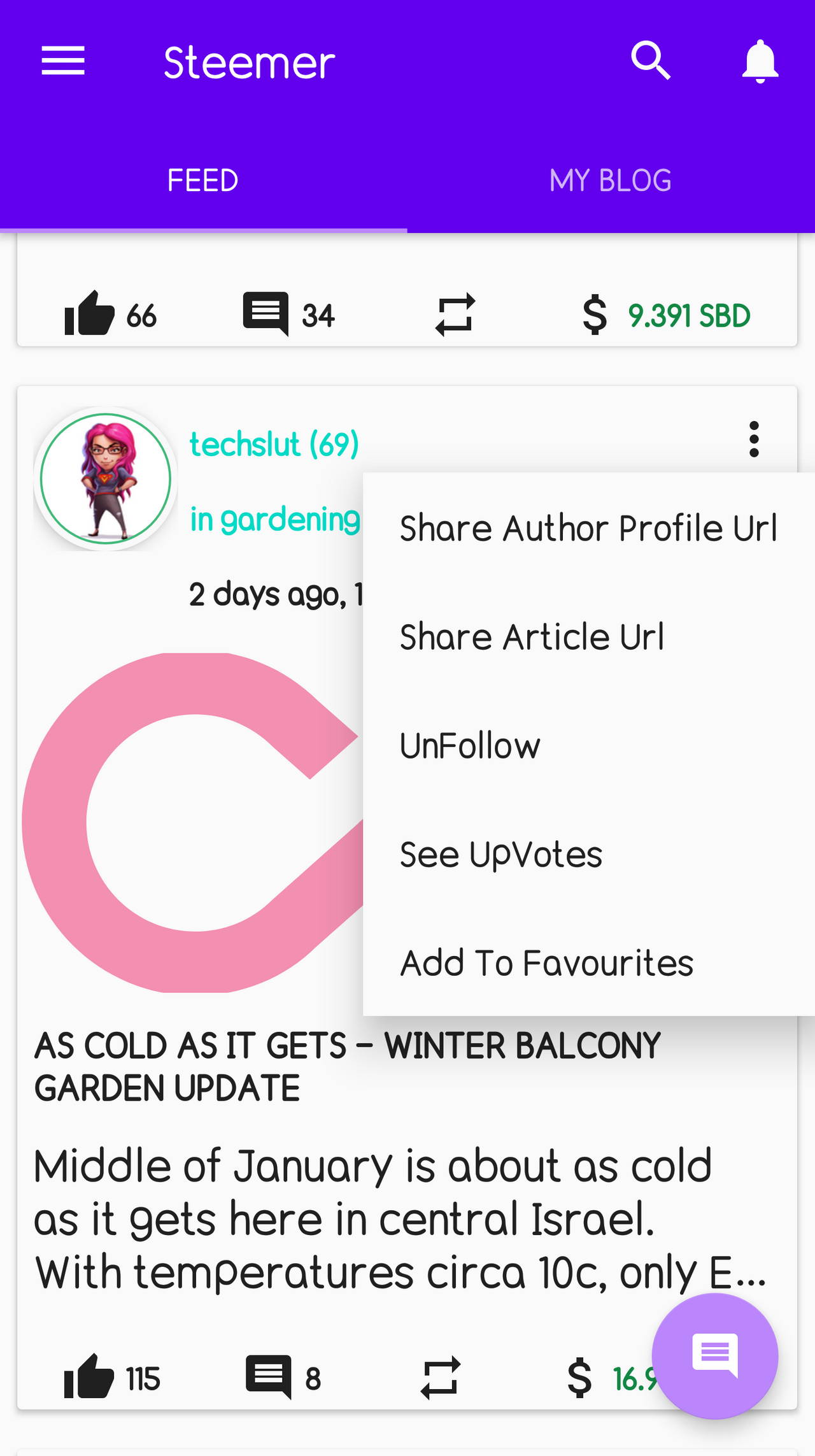Like the winter balcony garden post
Screen dimensions: 815x1456
(x=89, y=1376)
